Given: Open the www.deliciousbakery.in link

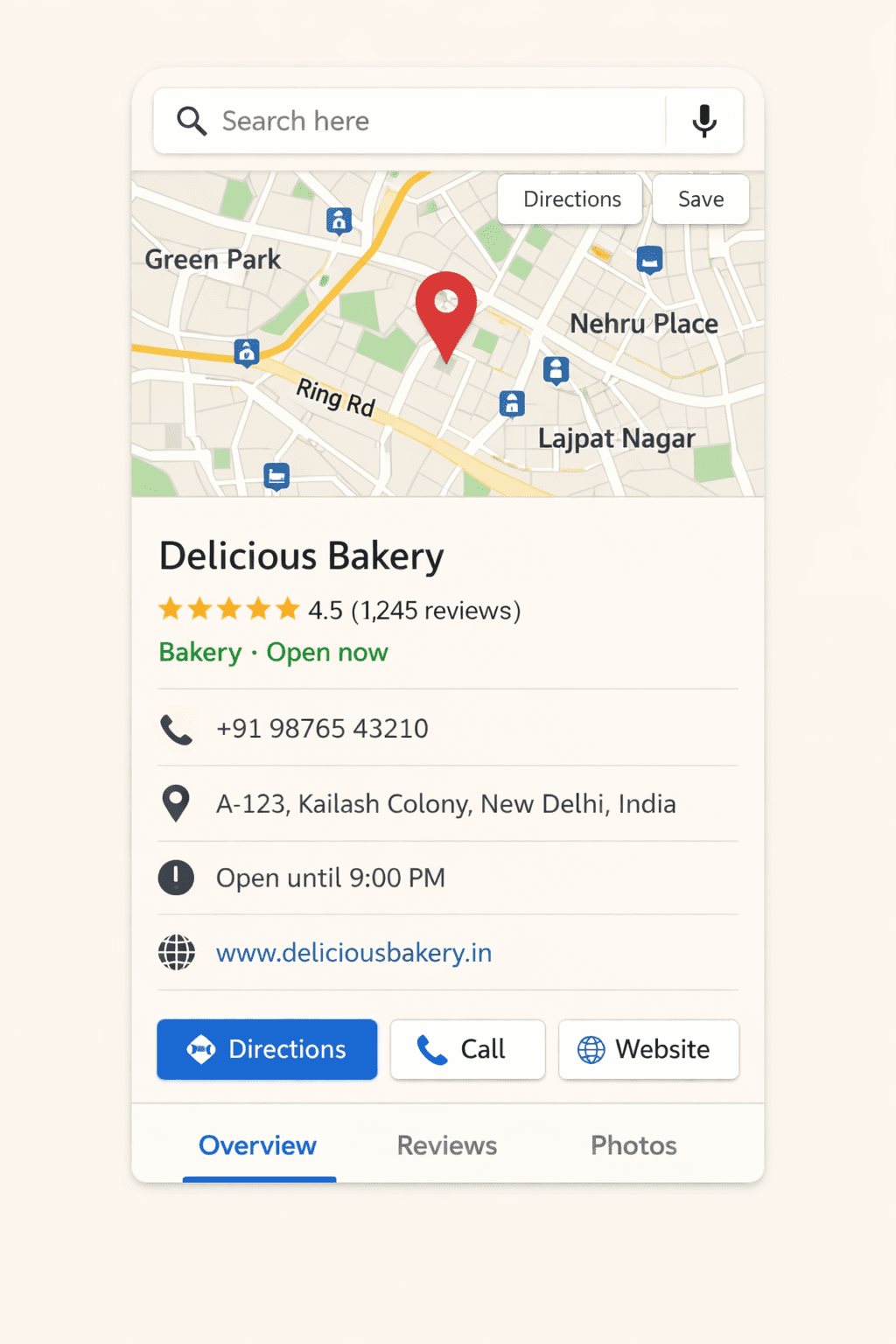Looking at the screenshot, I should 353,953.
